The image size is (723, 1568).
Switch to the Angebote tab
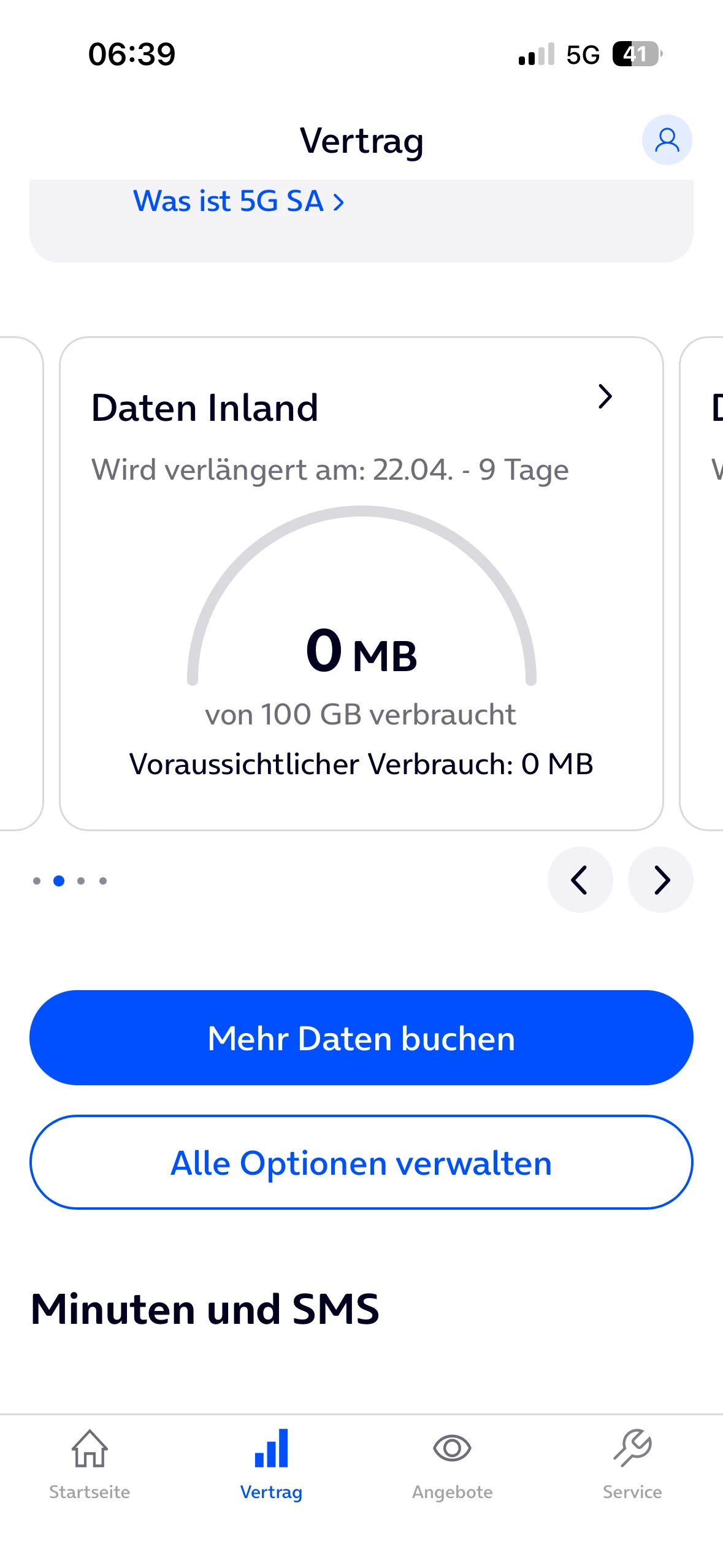click(x=452, y=1464)
